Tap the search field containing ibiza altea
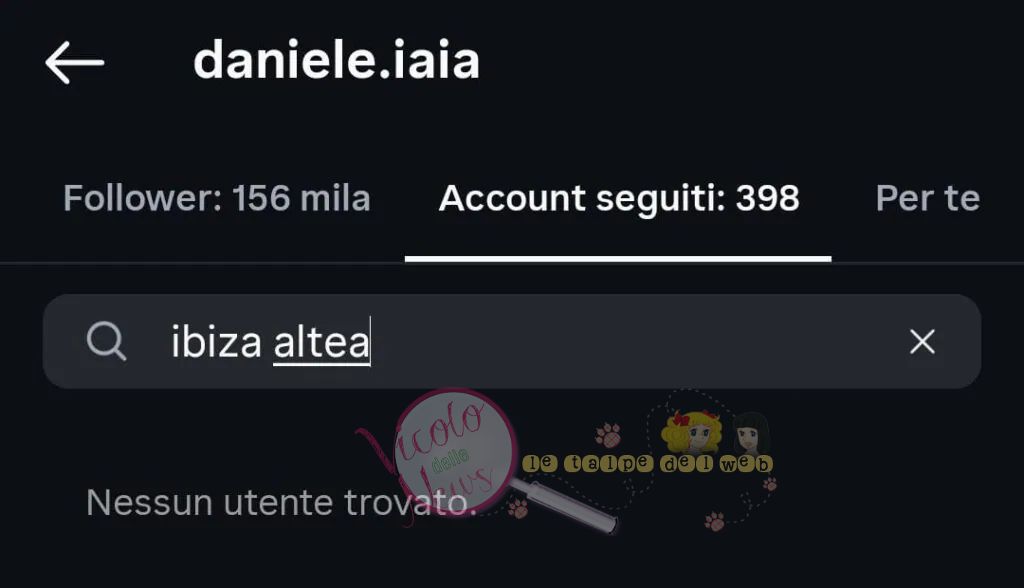This screenshot has height=588, width=1024. pyautogui.click(x=500, y=342)
